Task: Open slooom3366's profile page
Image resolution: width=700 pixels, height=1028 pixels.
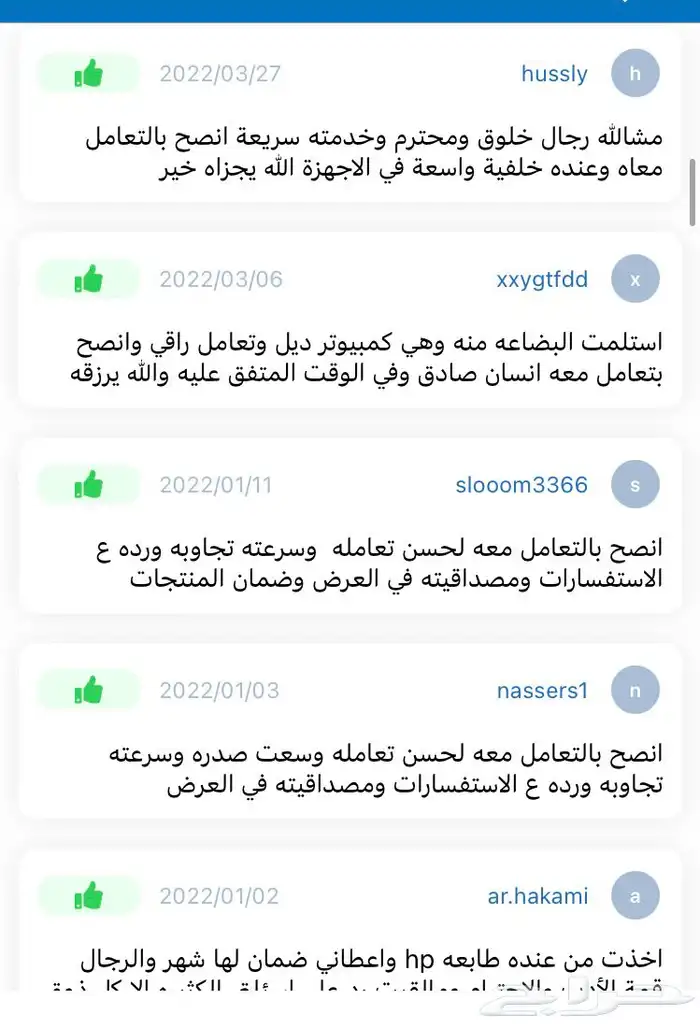Action: (x=521, y=486)
